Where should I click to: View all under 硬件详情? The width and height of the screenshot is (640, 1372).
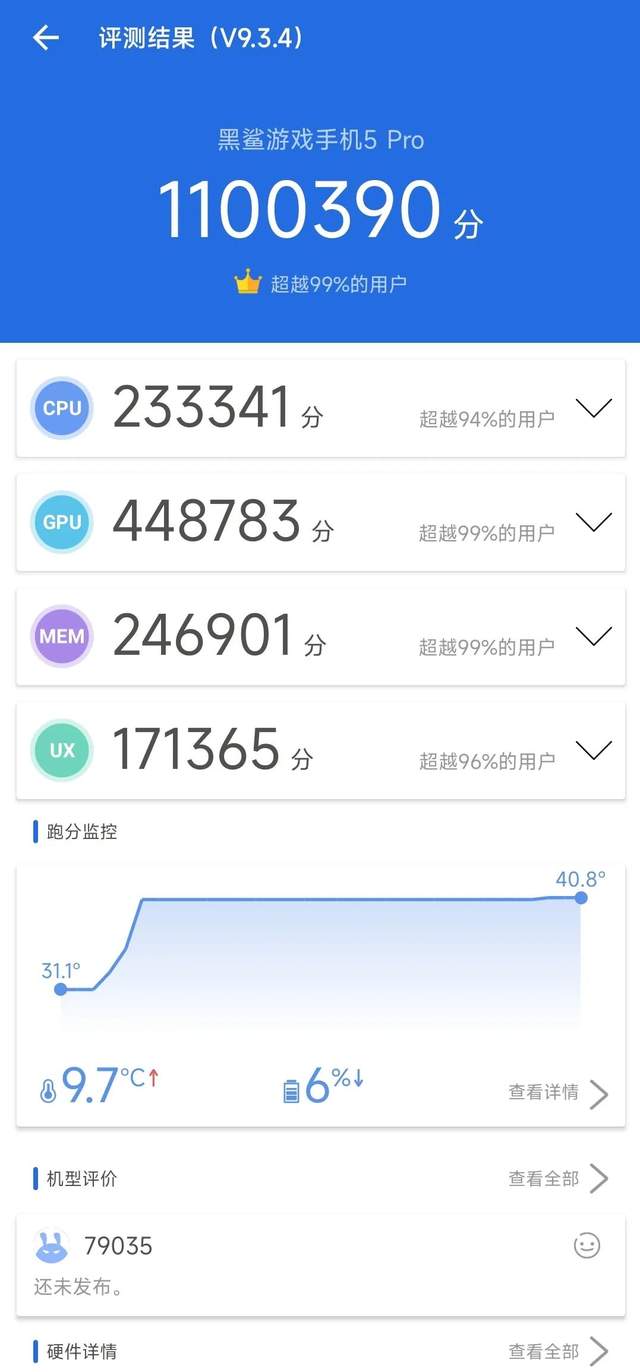558,1351
